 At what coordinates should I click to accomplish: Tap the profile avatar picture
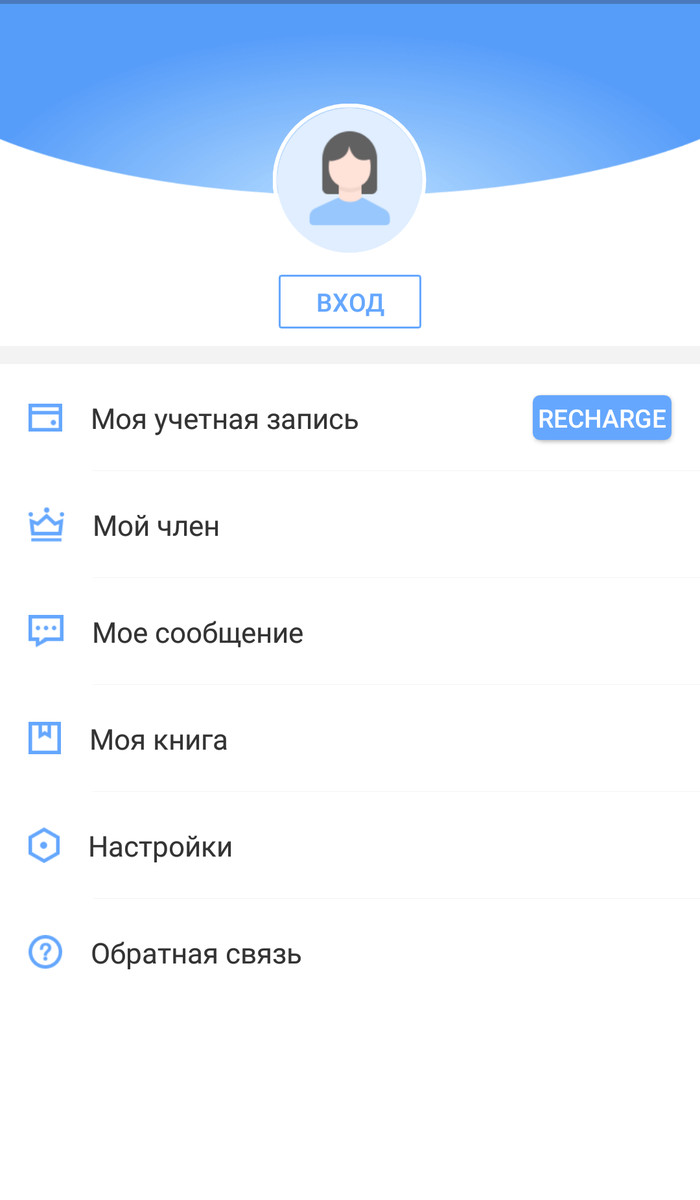[x=349, y=180]
